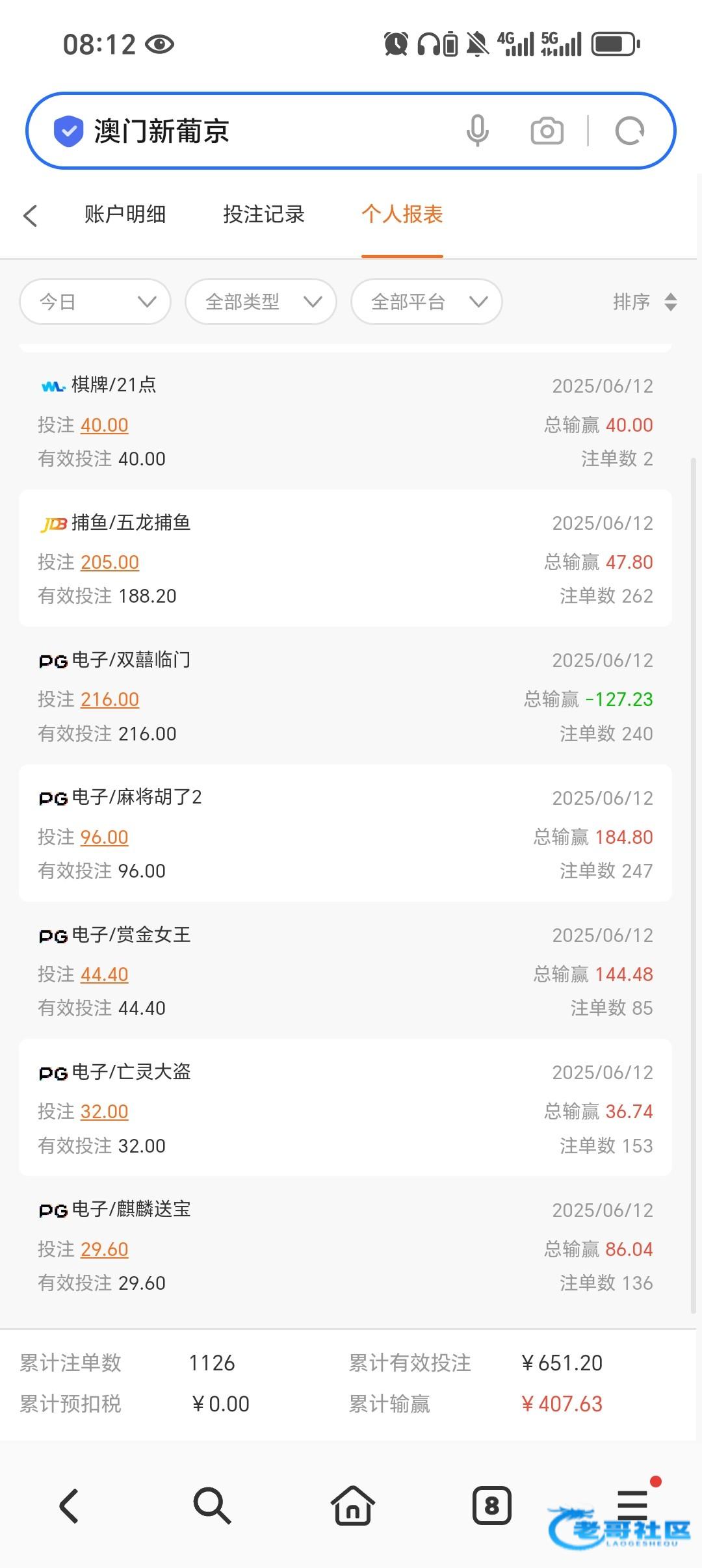Switch to the 账户明细 tab
Image resolution: width=702 pixels, height=1568 pixels.
click(125, 215)
